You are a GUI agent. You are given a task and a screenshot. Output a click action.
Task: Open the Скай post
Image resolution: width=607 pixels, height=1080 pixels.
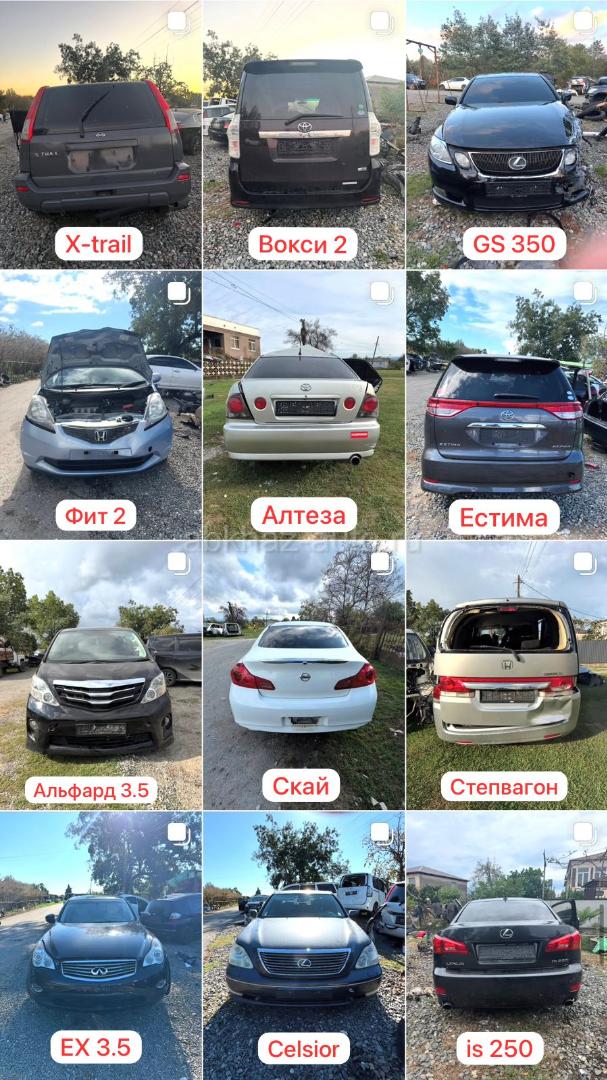(x=303, y=675)
